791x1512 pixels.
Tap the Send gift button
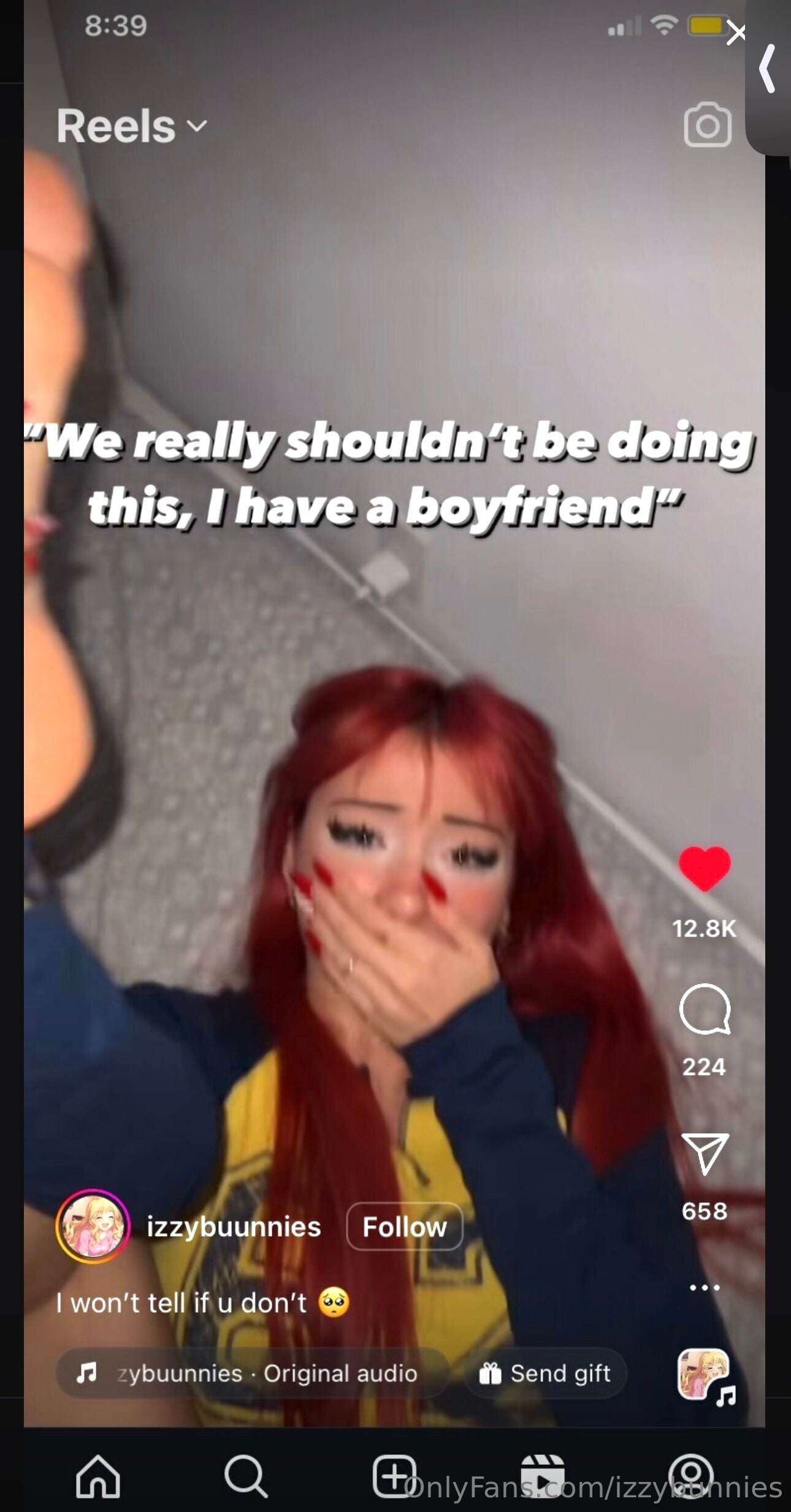pyautogui.click(x=546, y=1373)
